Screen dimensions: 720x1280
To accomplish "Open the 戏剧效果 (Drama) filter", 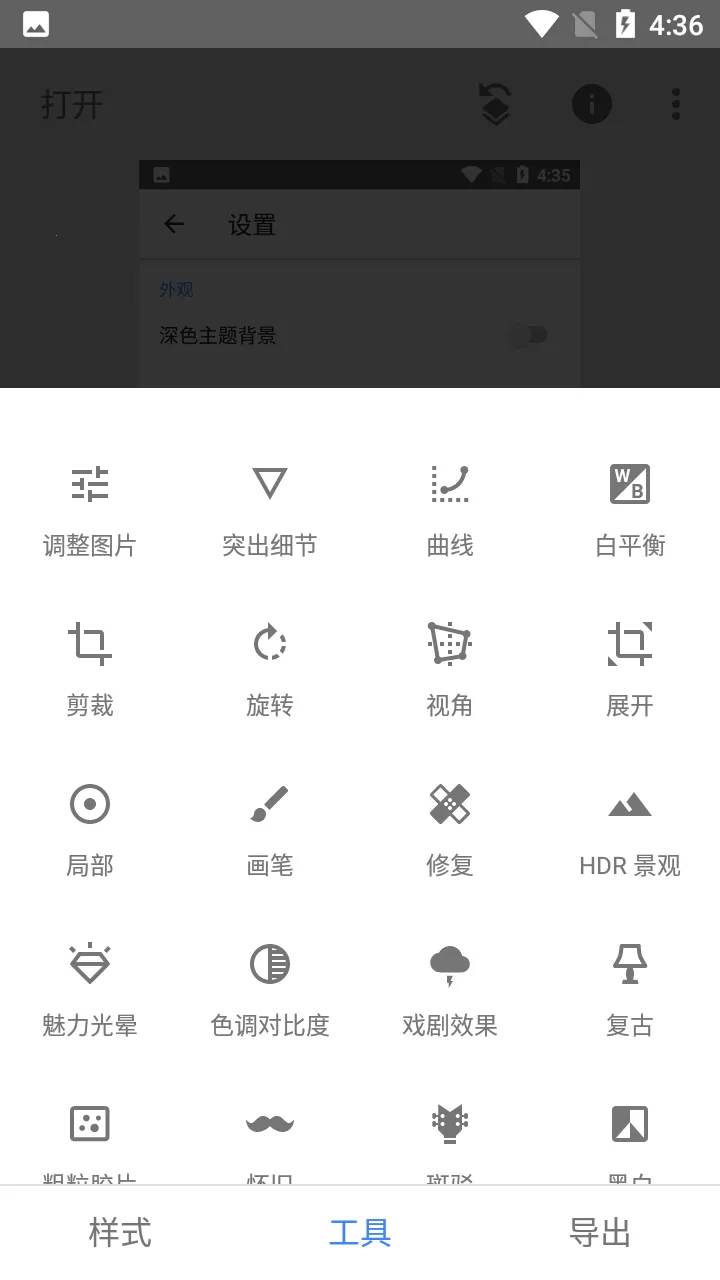I will 449,988.
